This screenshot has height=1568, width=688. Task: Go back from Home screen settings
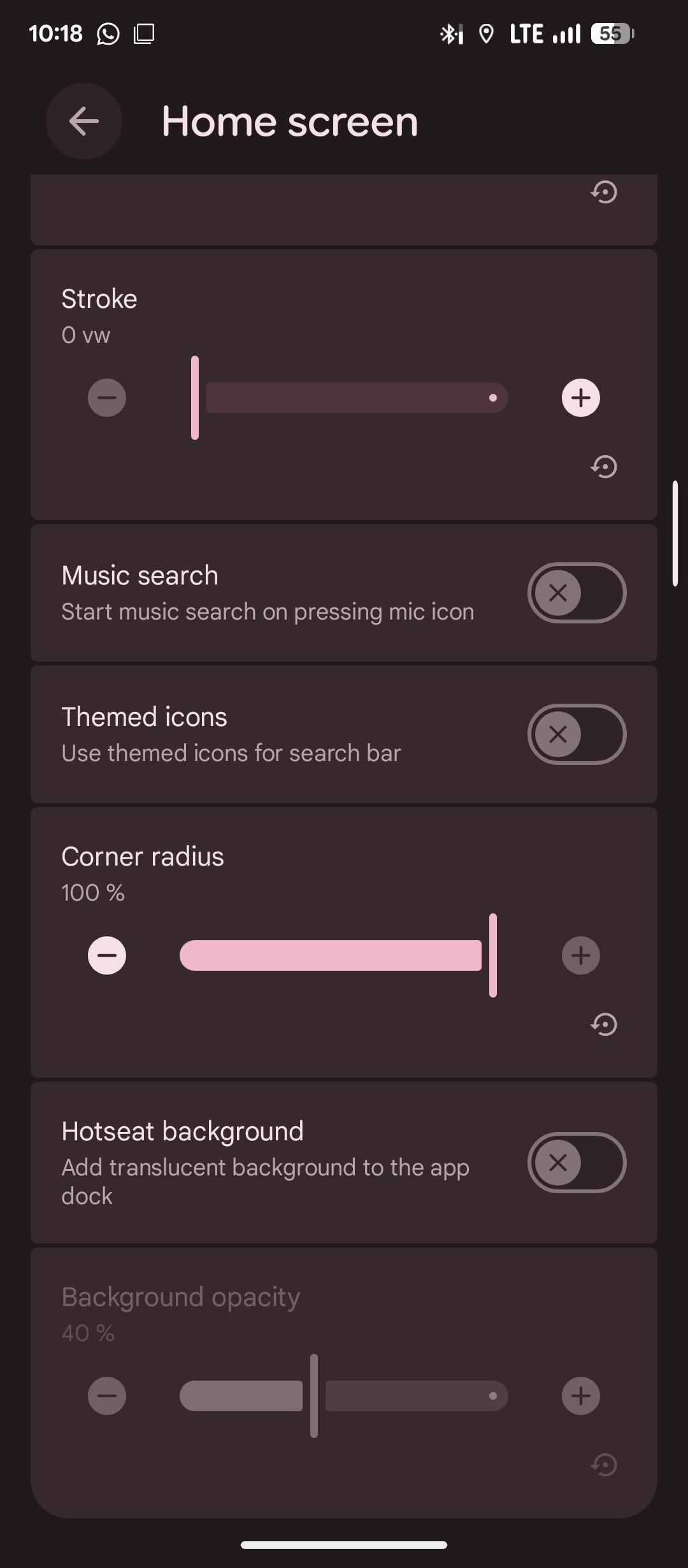pyautogui.click(x=84, y=121)
